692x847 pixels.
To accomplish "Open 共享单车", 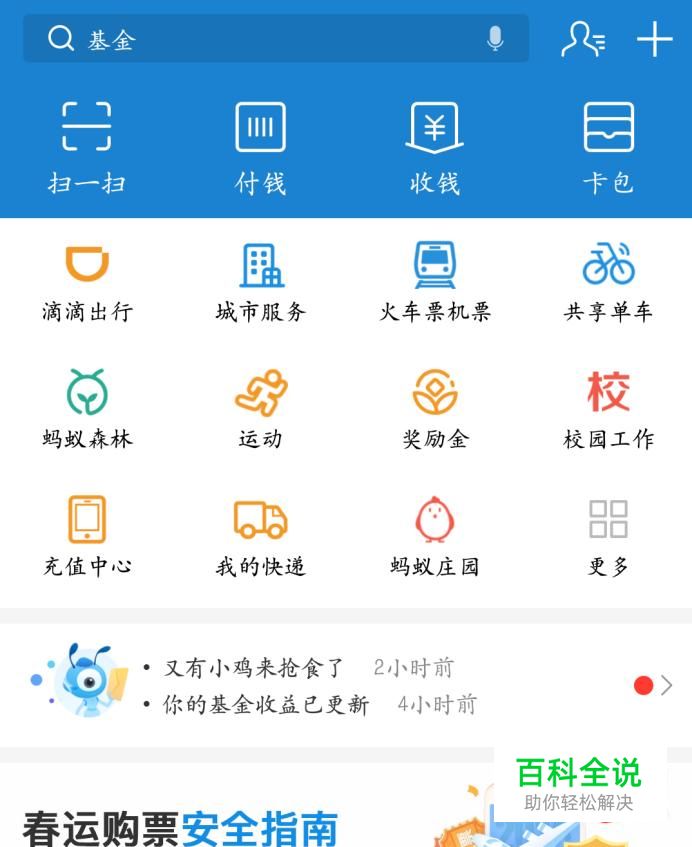I will 608,281.
